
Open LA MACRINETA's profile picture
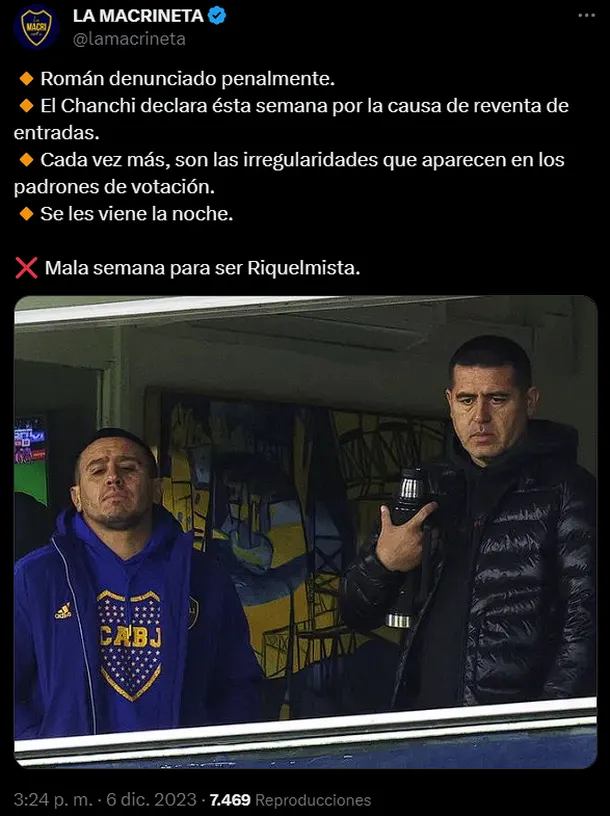click(x=35, y=27)
